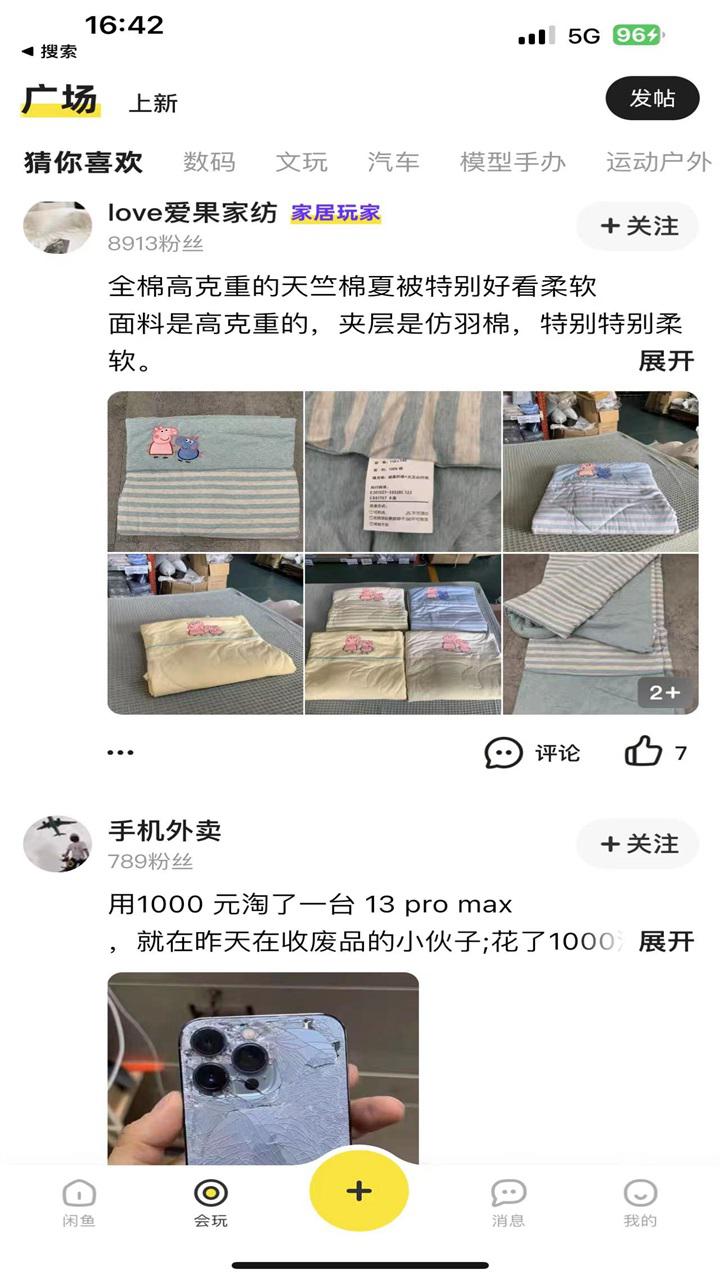Open the 消息 tab

[x=508, y=1203]
